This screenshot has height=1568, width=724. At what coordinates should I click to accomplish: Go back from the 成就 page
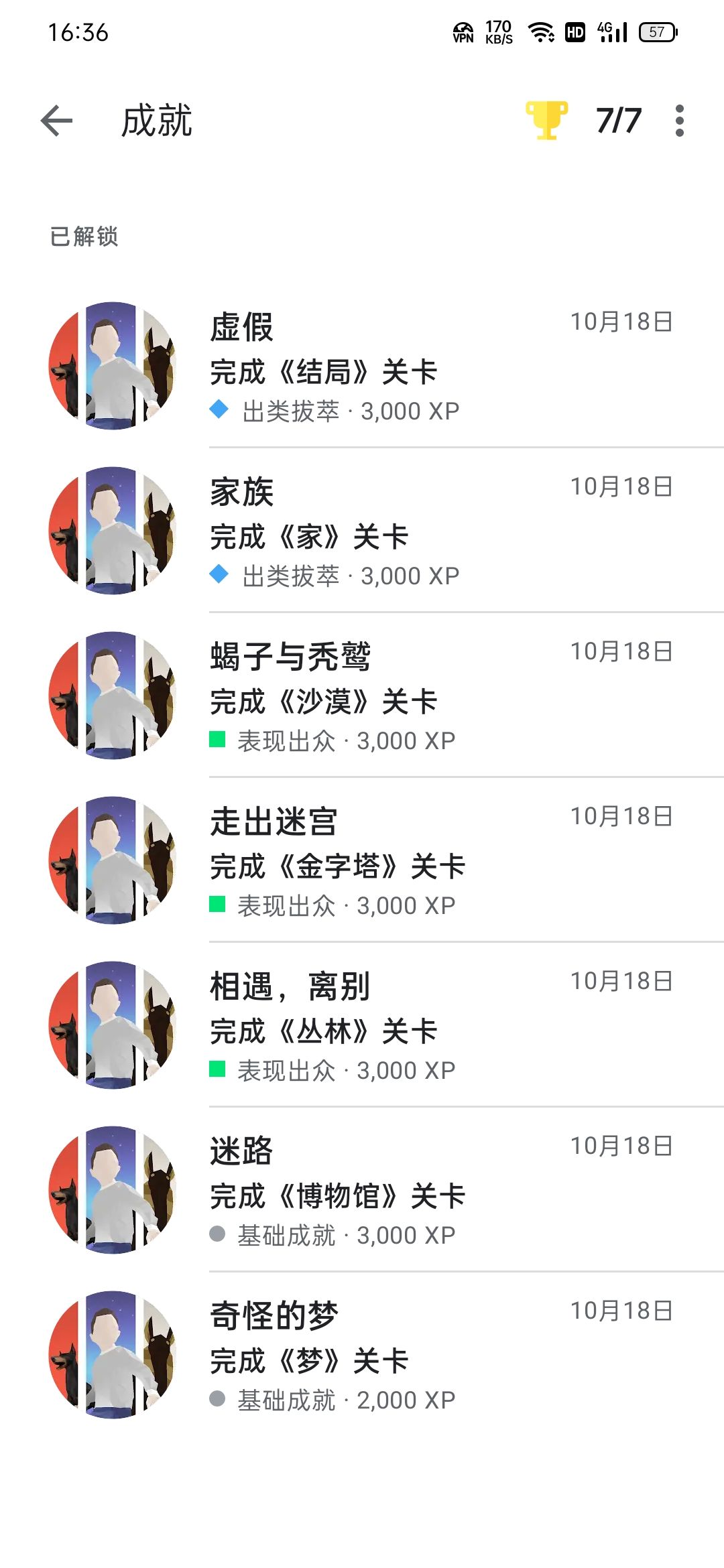pos(56,121)
